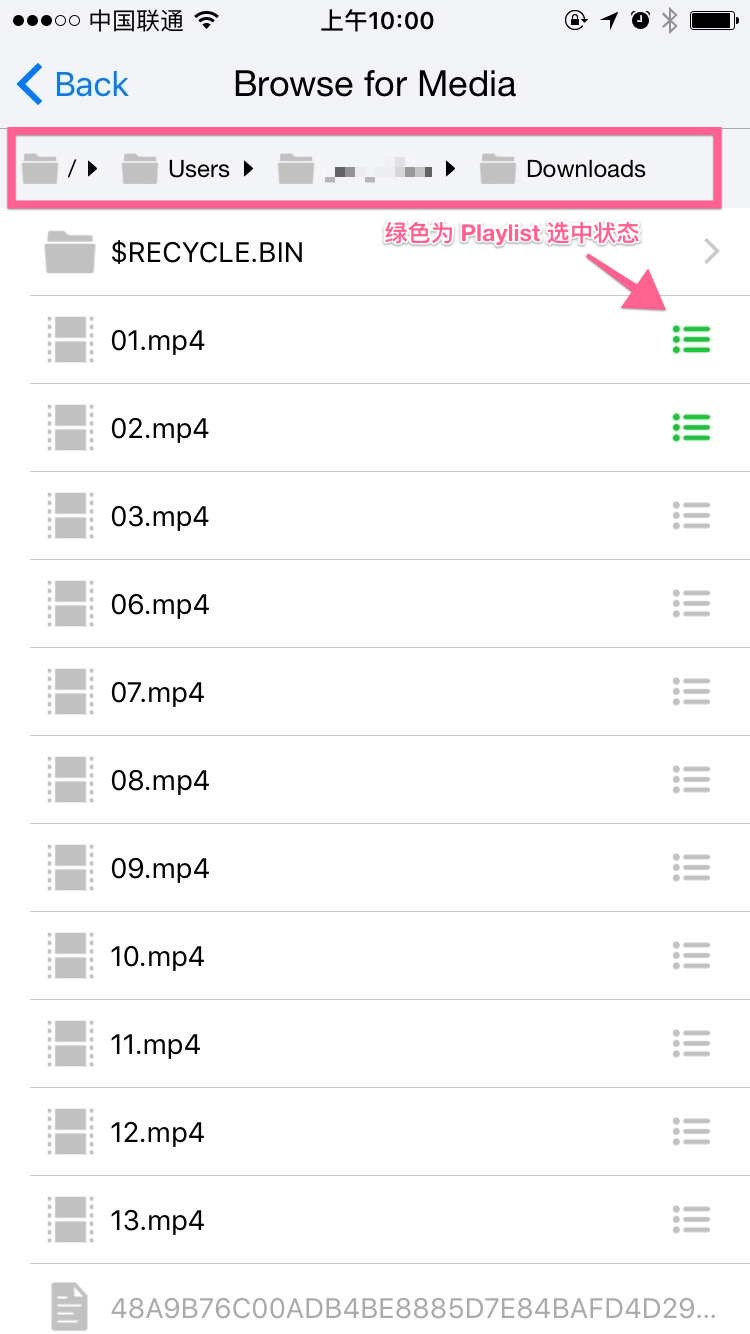Go back using the Back button
This screenshot has width=750, height=1334.
[x=73, y=85]
